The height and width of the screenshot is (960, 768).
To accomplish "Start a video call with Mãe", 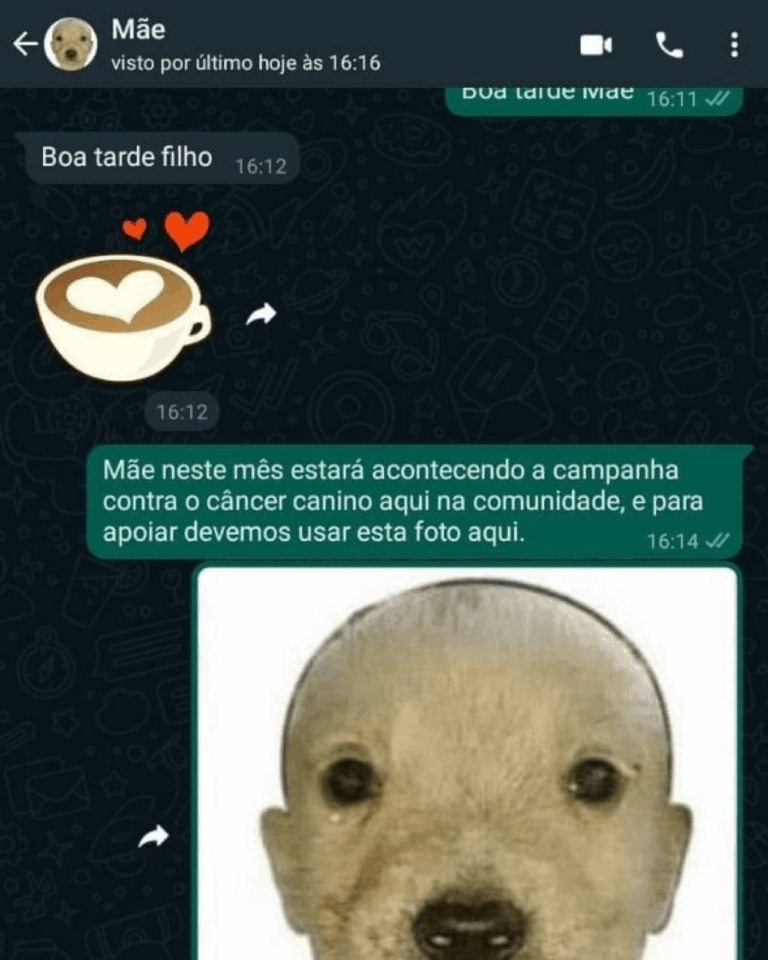I will click(x=595, y=45).
